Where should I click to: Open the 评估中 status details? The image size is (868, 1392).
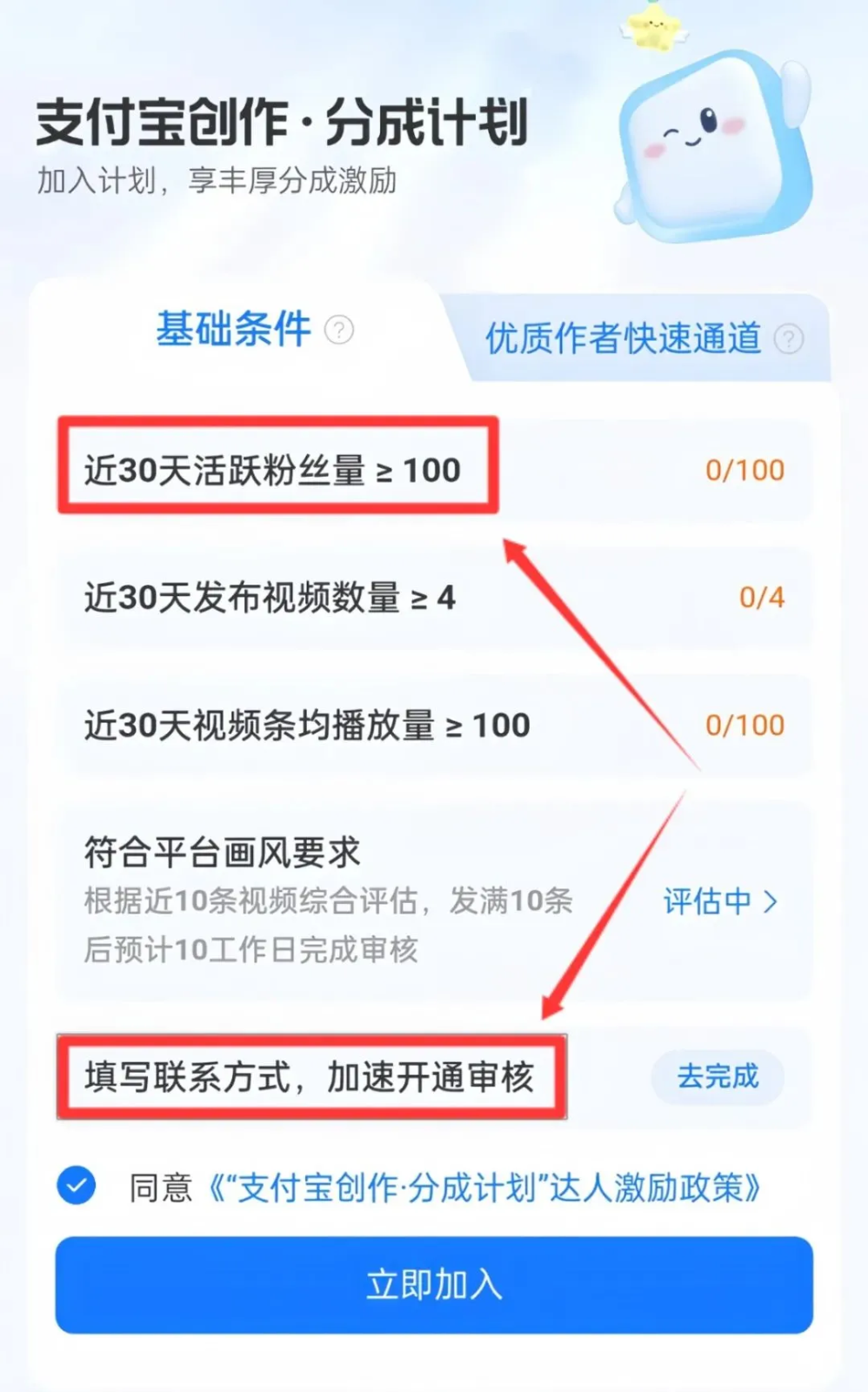pos(719,901)
